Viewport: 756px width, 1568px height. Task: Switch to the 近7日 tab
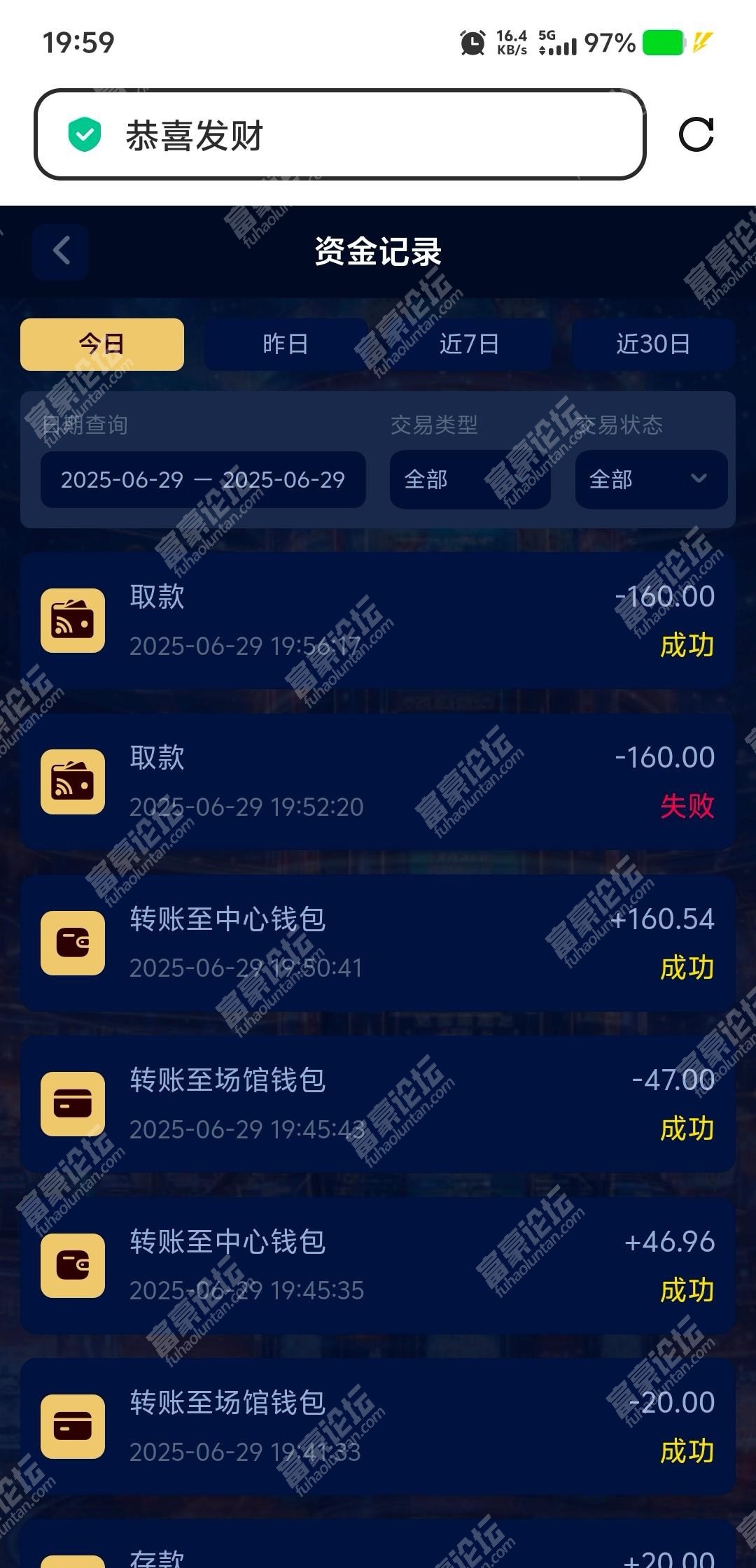469,344
